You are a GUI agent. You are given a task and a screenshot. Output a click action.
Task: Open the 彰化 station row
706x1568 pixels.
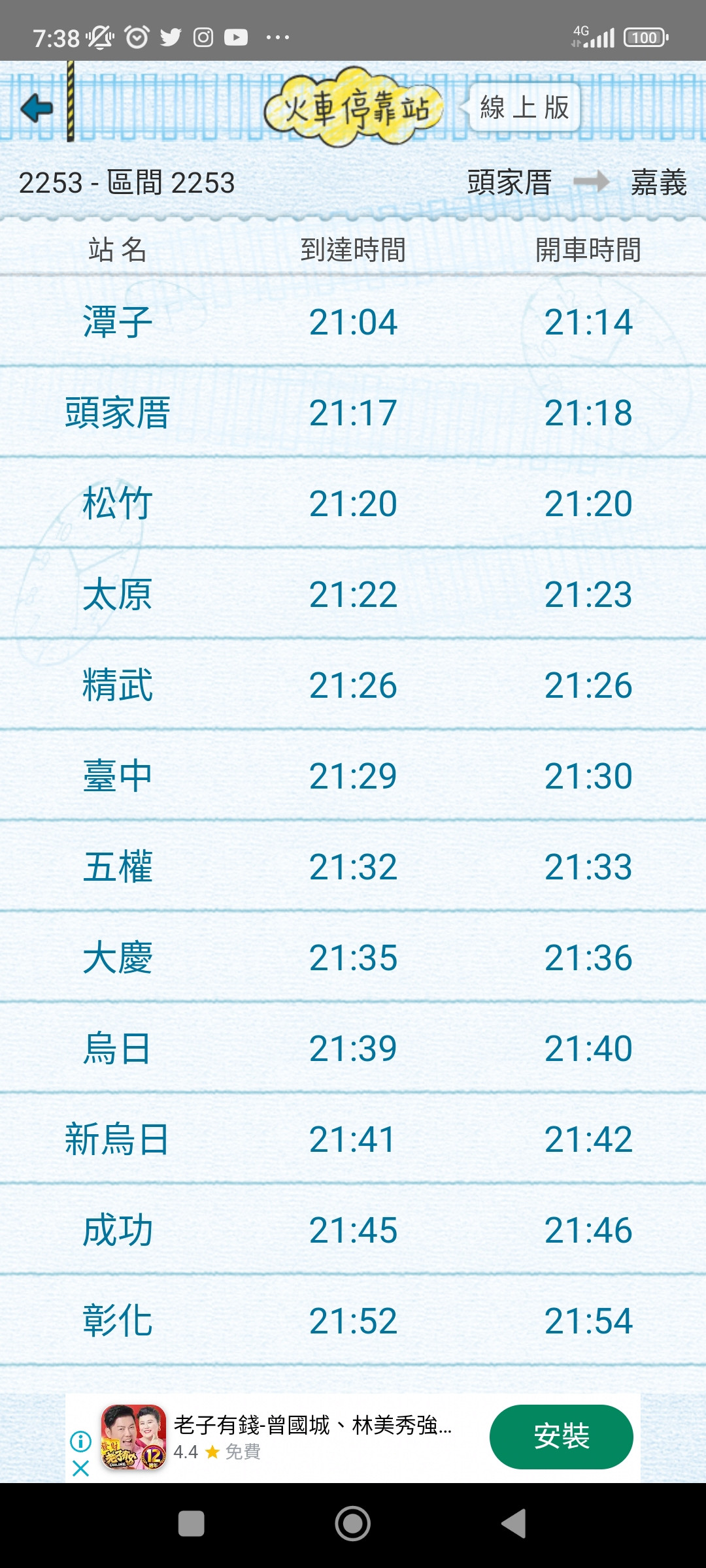[353, 1320]
